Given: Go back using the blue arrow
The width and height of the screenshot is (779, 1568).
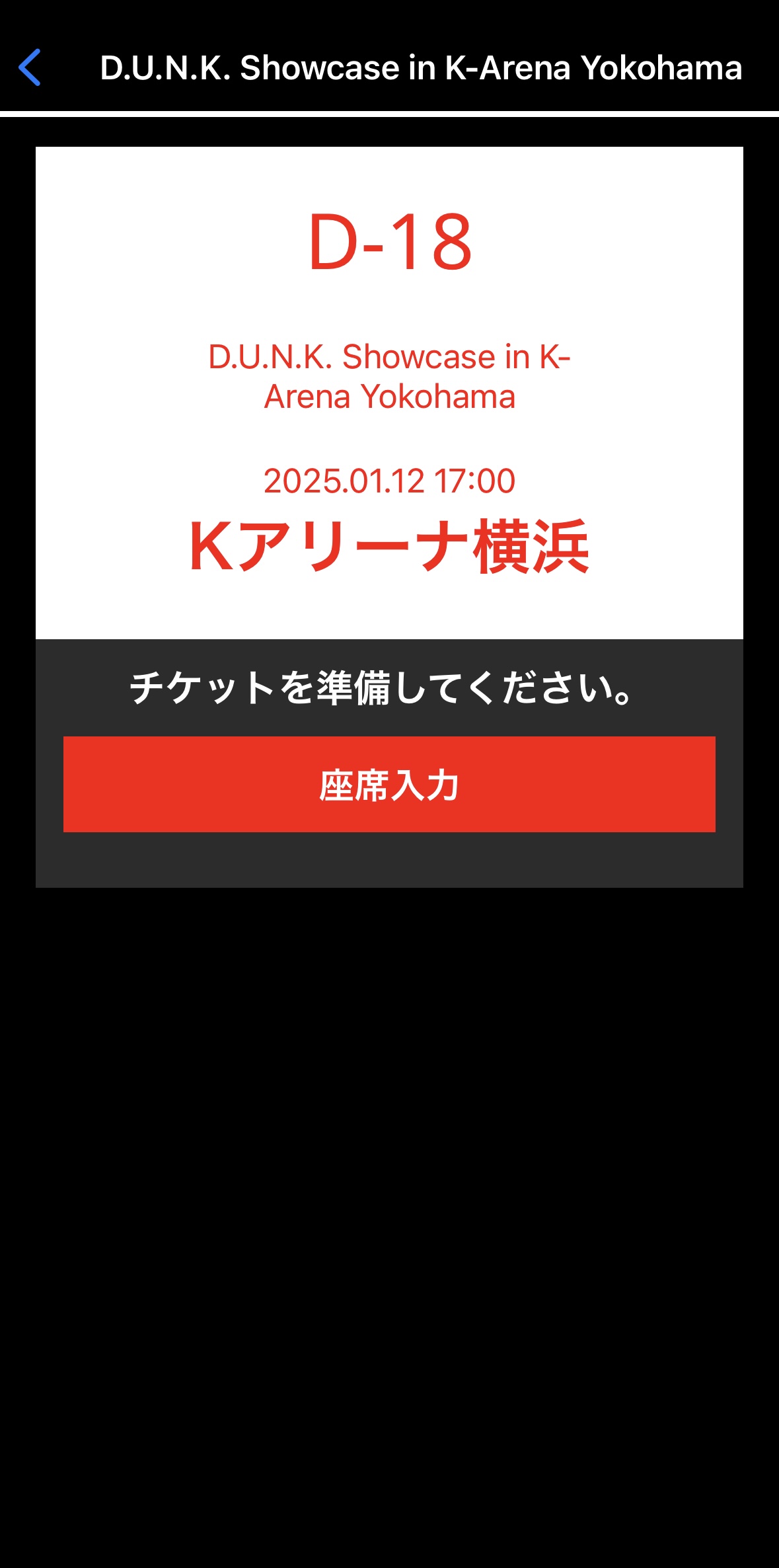Looking at the screenshot, I should pos(30,67).
